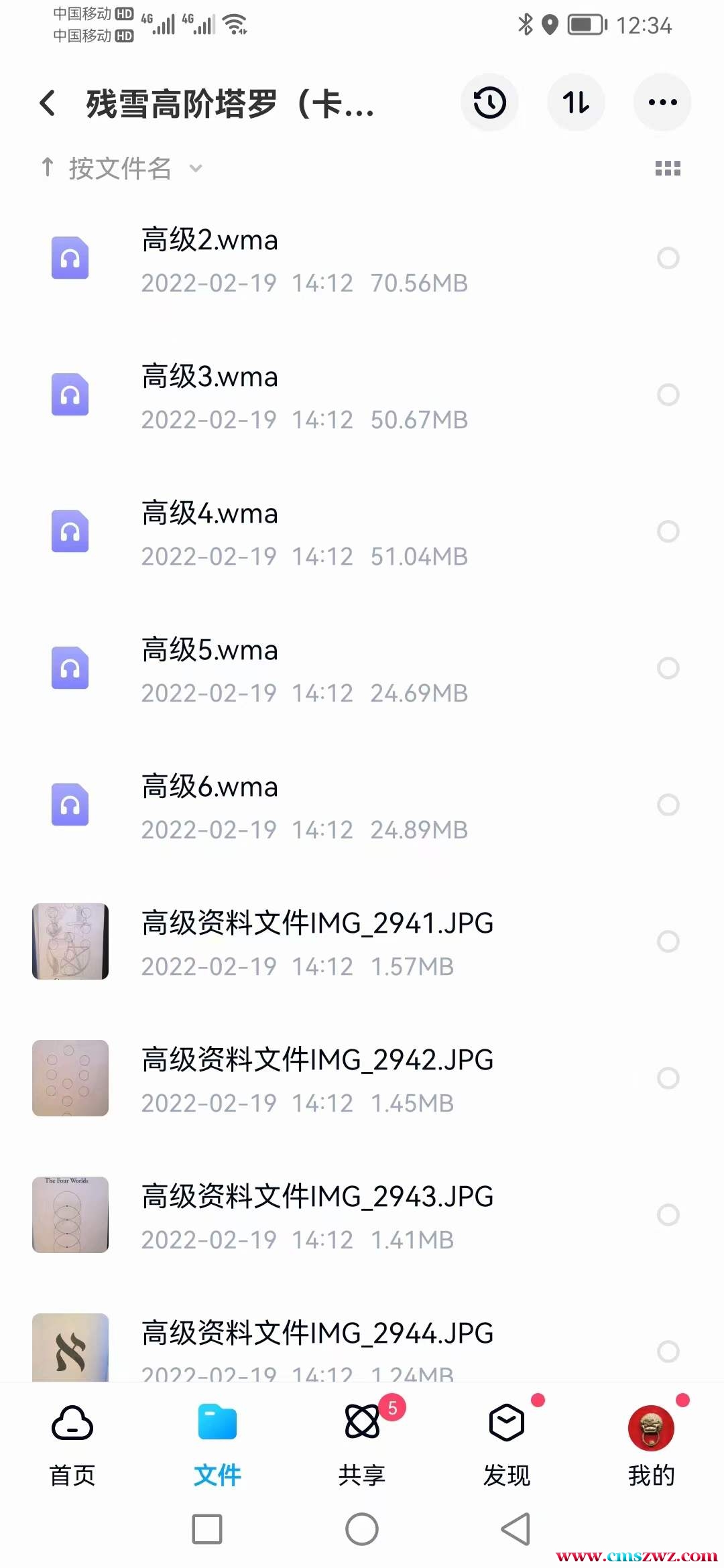Viewport: 724px width, 1568px height.
Task: Tap the system home button
Action: (x=362, y=1529)
